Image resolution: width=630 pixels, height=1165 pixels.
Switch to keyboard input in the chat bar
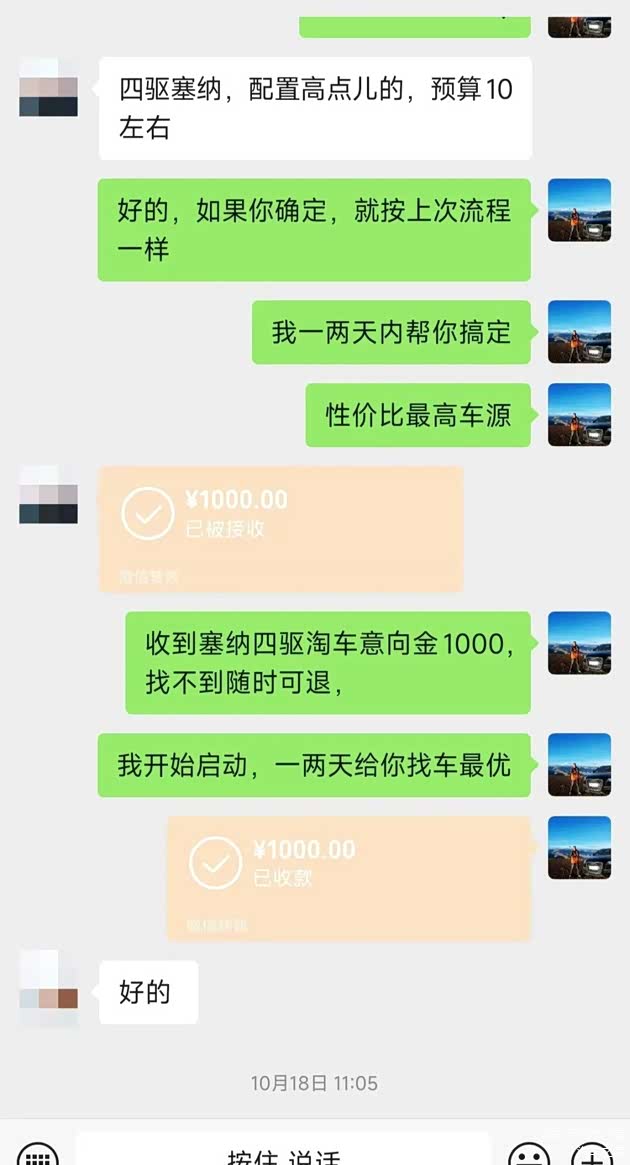point(37,1154)
